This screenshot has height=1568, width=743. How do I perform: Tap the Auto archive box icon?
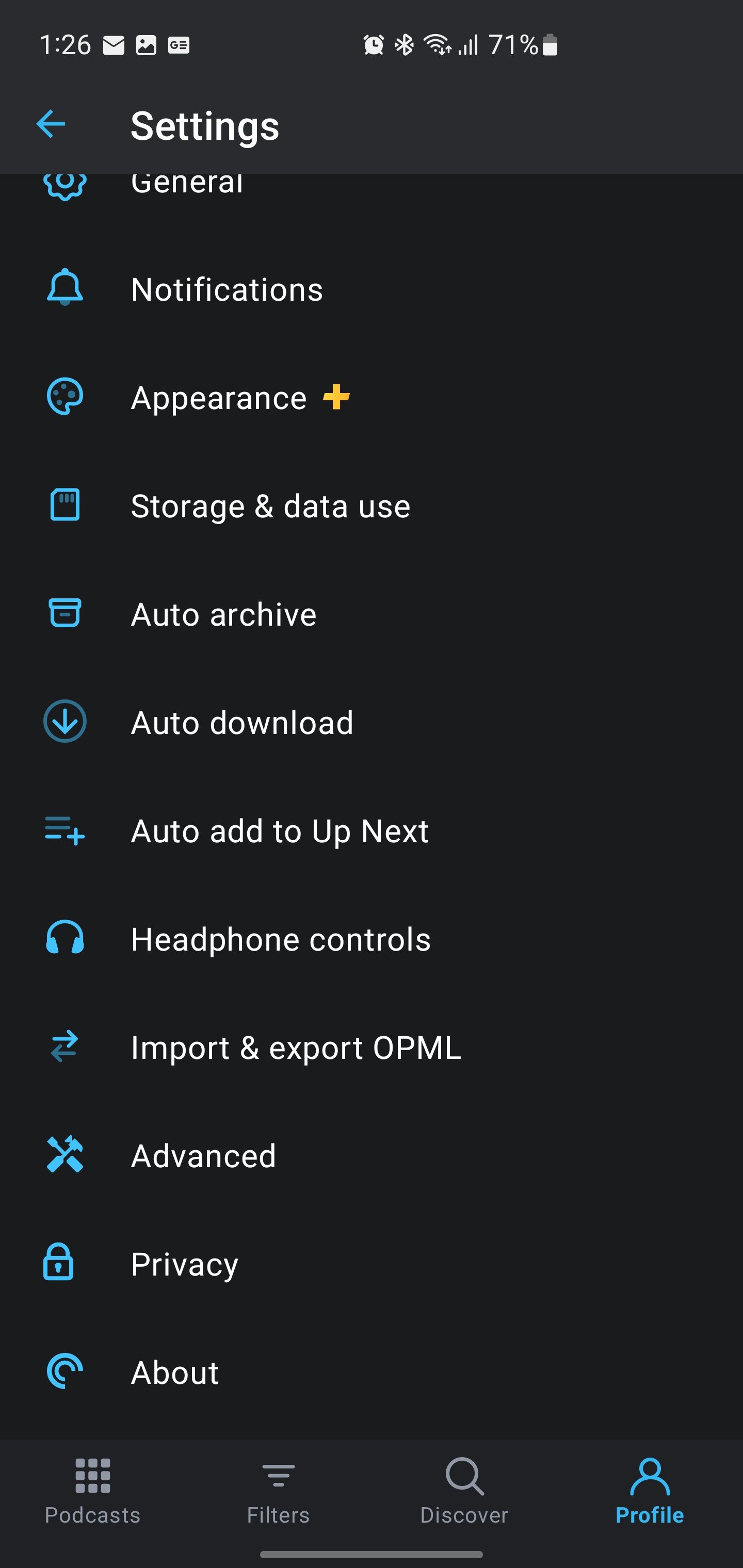coord(64,614)
